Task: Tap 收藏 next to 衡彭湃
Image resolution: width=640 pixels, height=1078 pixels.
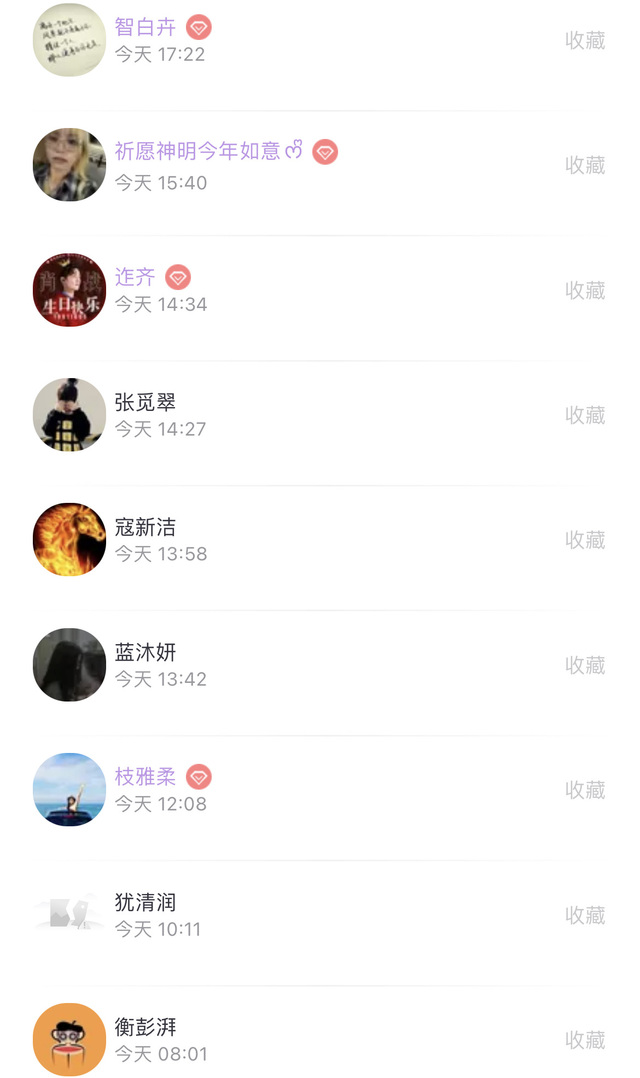Action: click(585, 1040)
